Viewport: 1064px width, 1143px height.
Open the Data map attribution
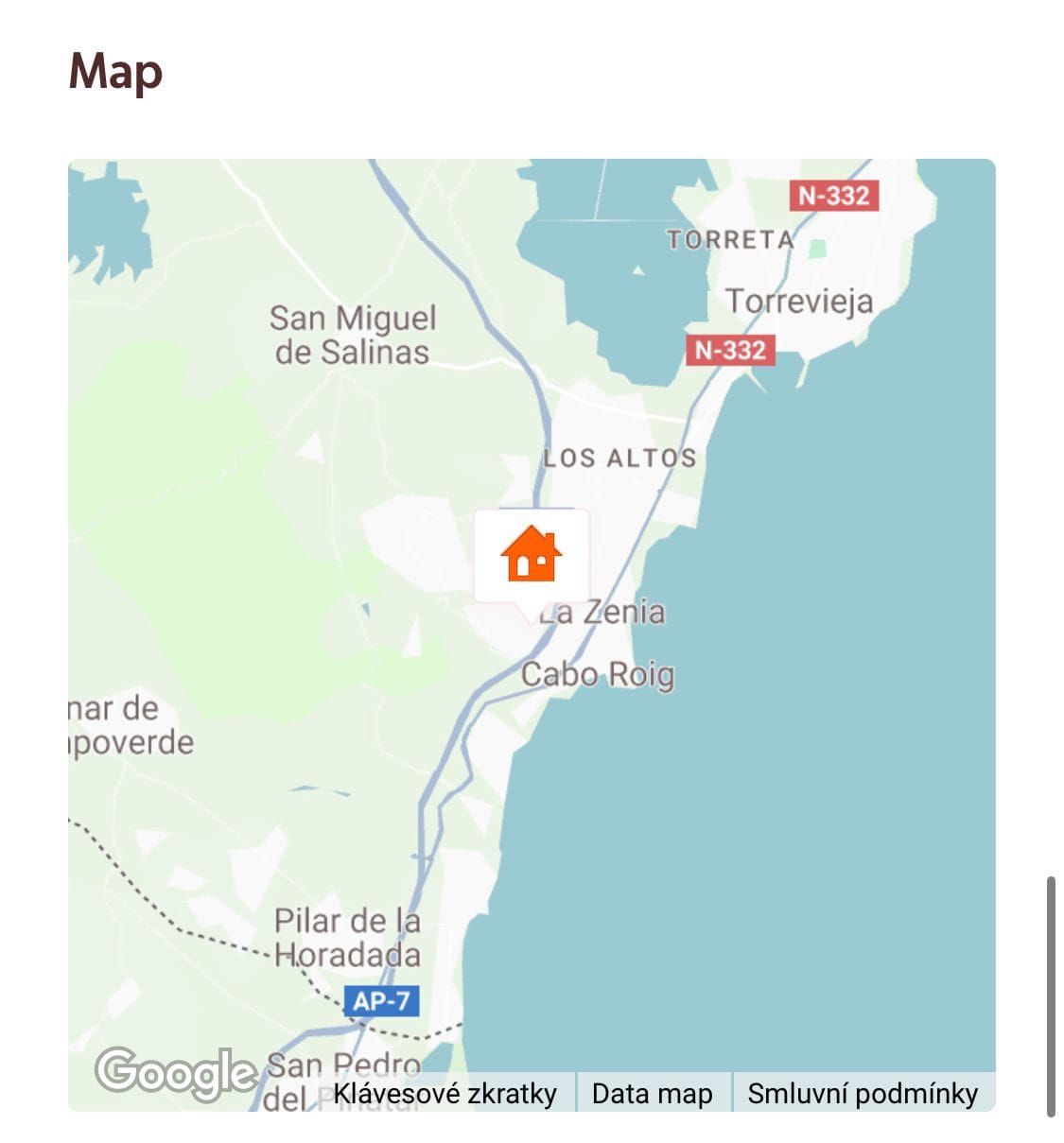click(x=652, y=1094)
